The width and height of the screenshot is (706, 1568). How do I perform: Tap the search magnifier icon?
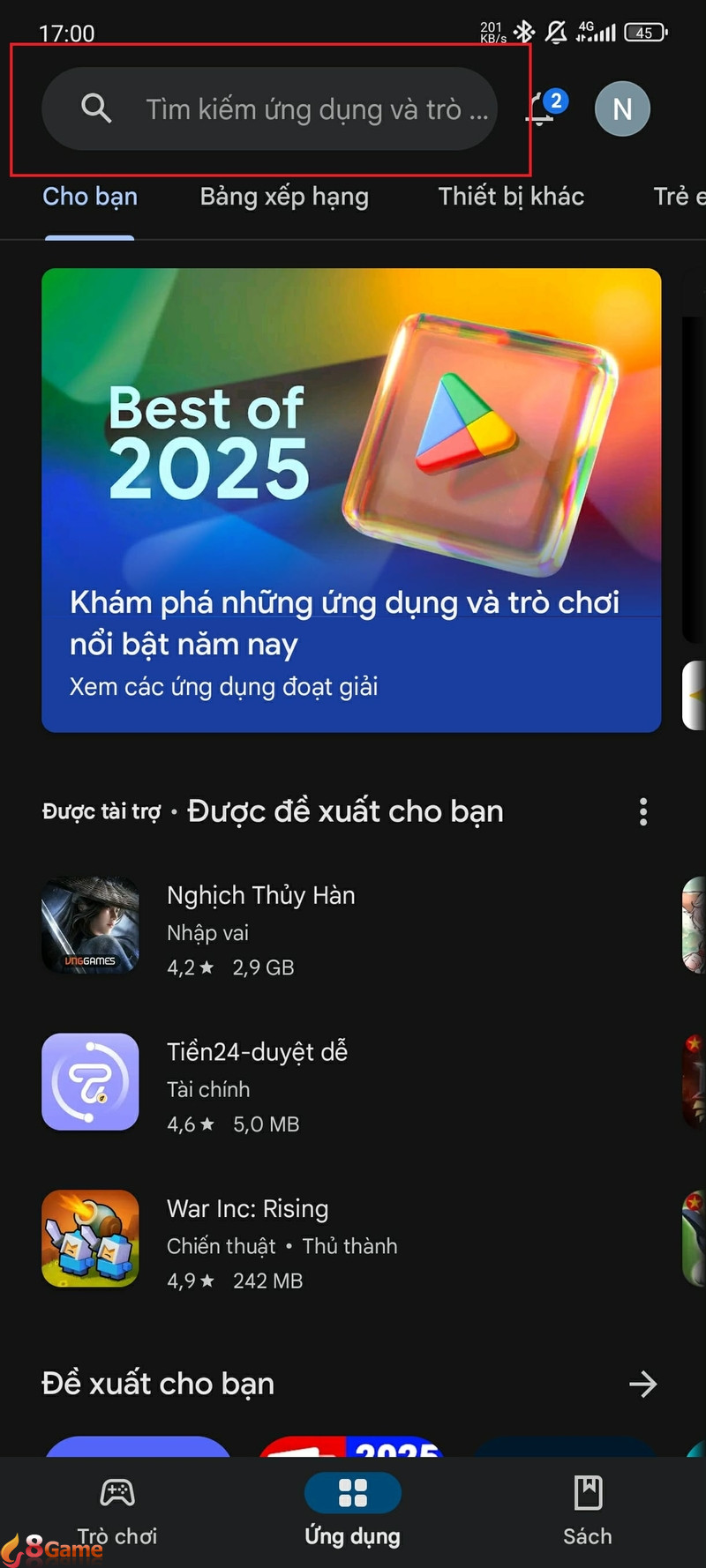pos(95,108)
